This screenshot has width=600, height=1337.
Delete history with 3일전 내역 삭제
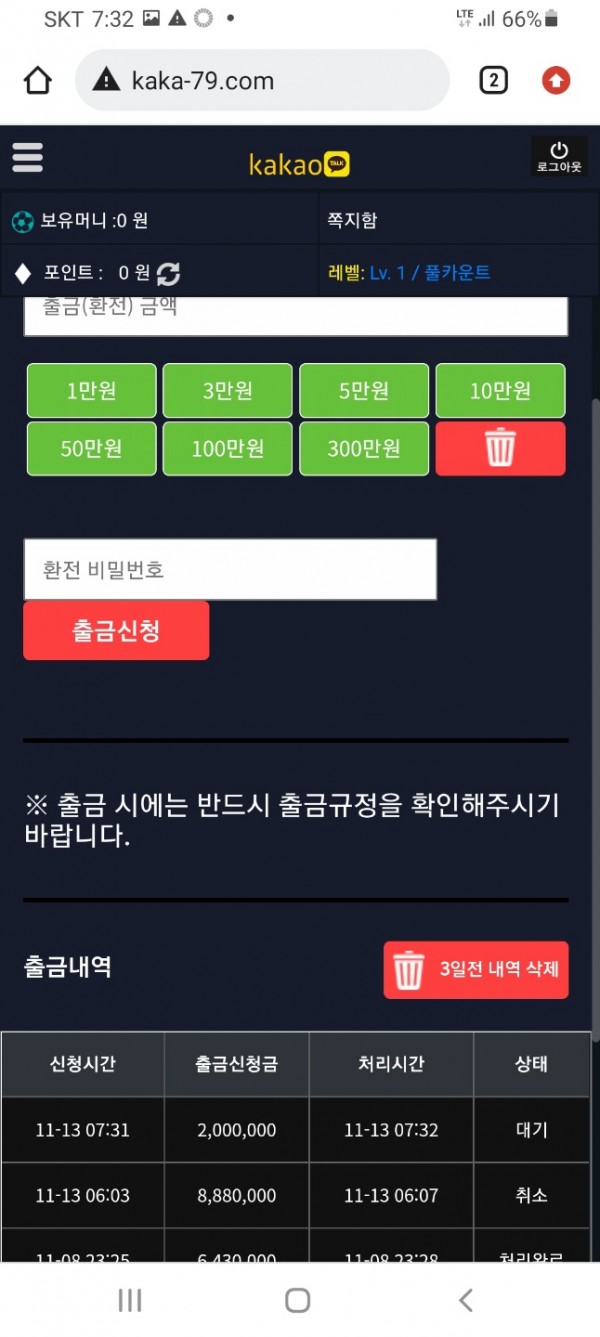point(476,969)
